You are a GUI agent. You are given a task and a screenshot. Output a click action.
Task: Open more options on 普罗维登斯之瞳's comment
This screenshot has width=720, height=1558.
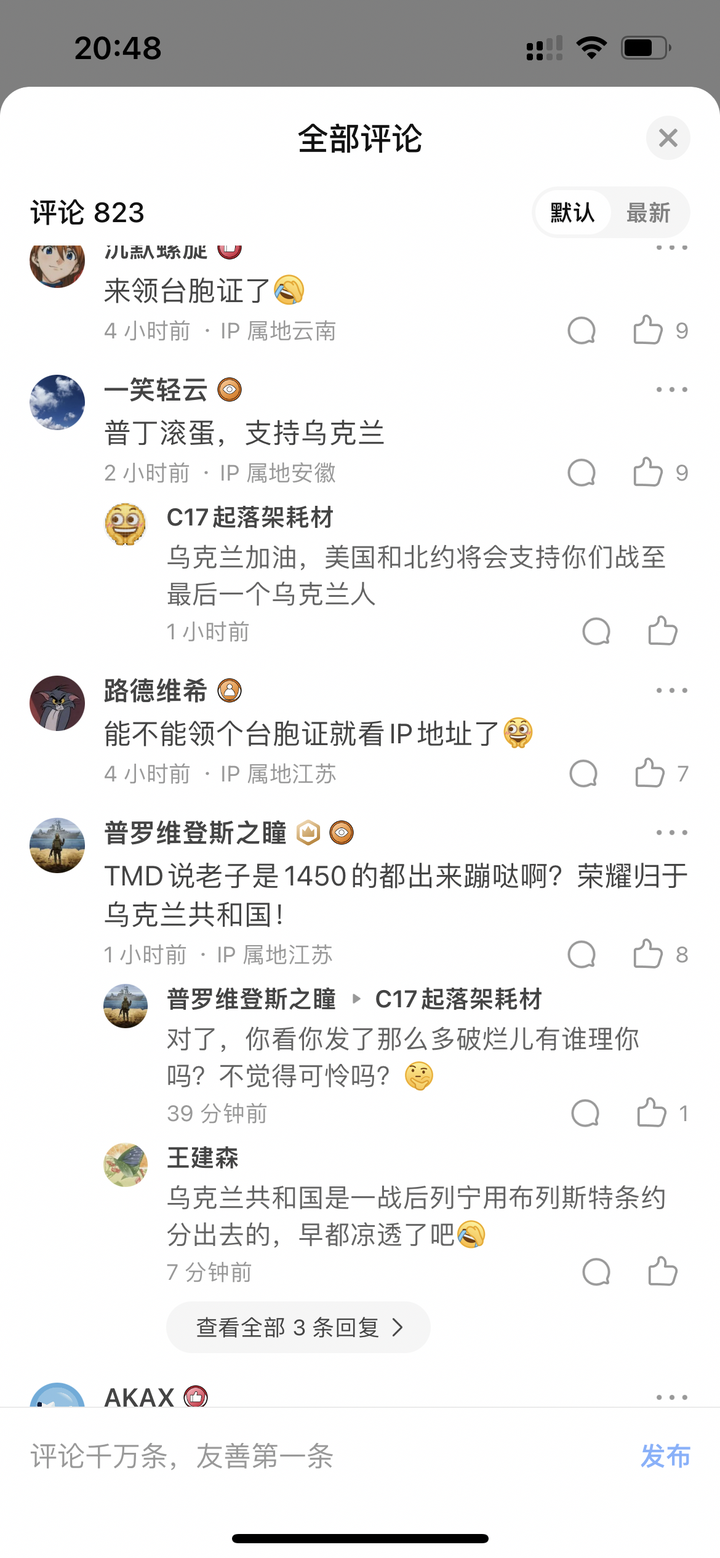click(x=671, y=833)
